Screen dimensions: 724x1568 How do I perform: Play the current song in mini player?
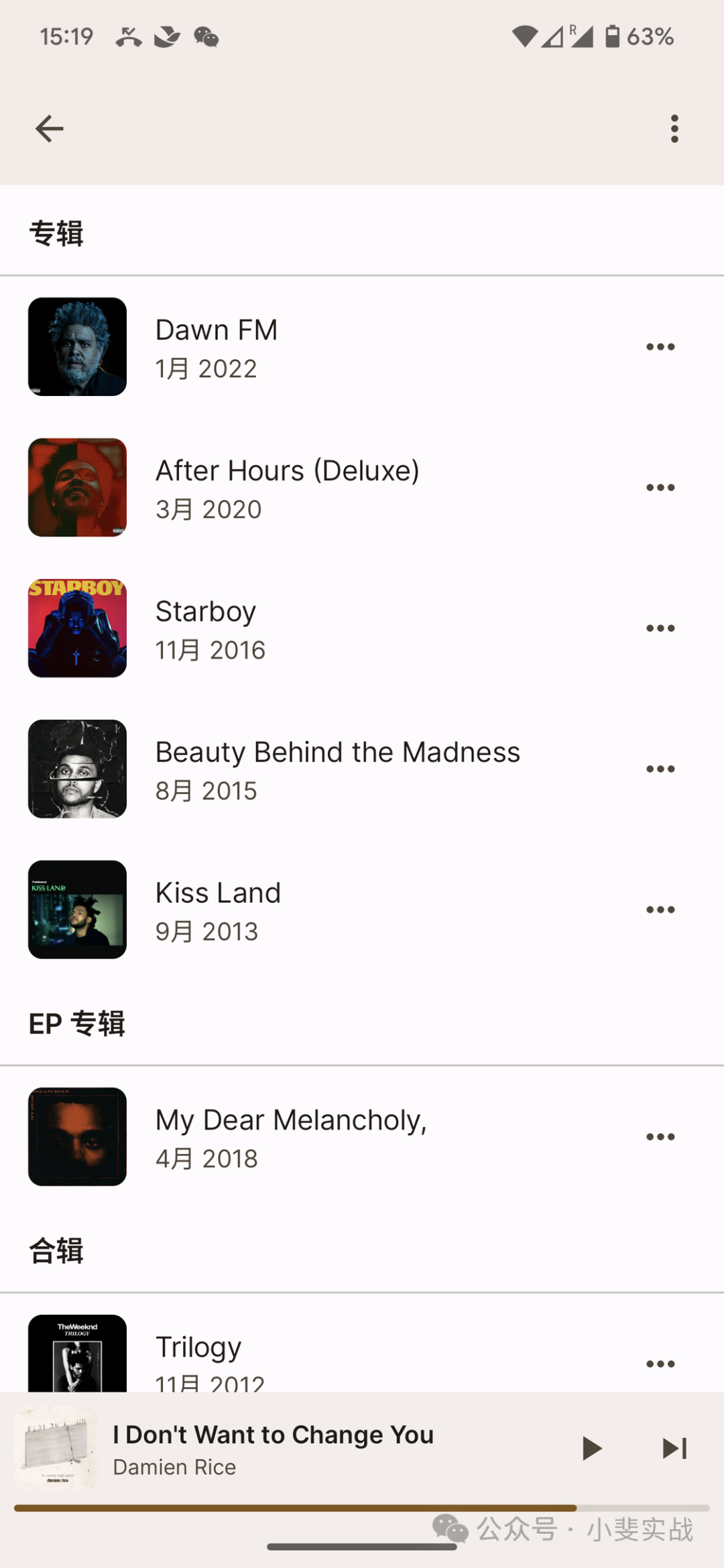(591, 1449)
